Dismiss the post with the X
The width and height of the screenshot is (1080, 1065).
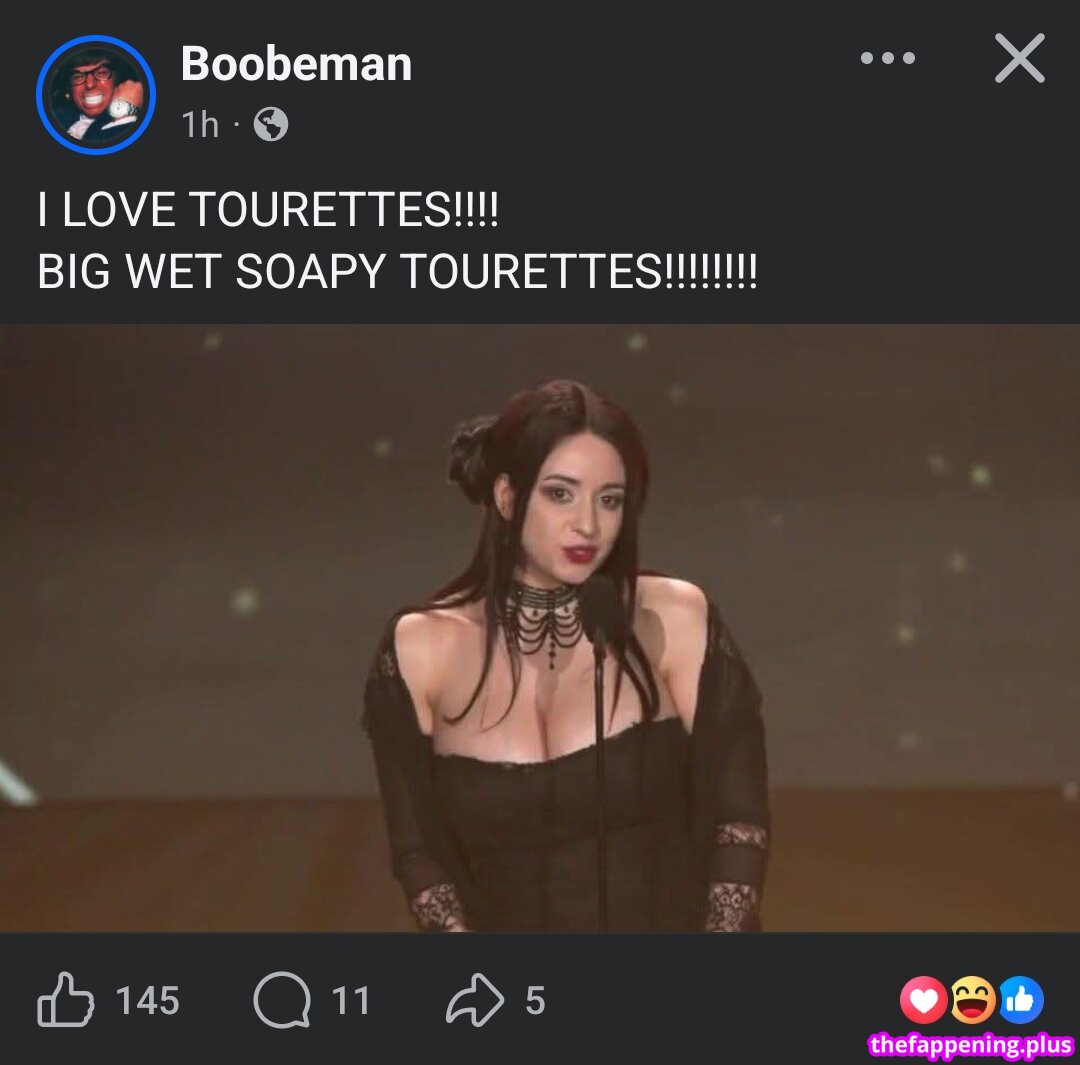[x=1019, y=58]
